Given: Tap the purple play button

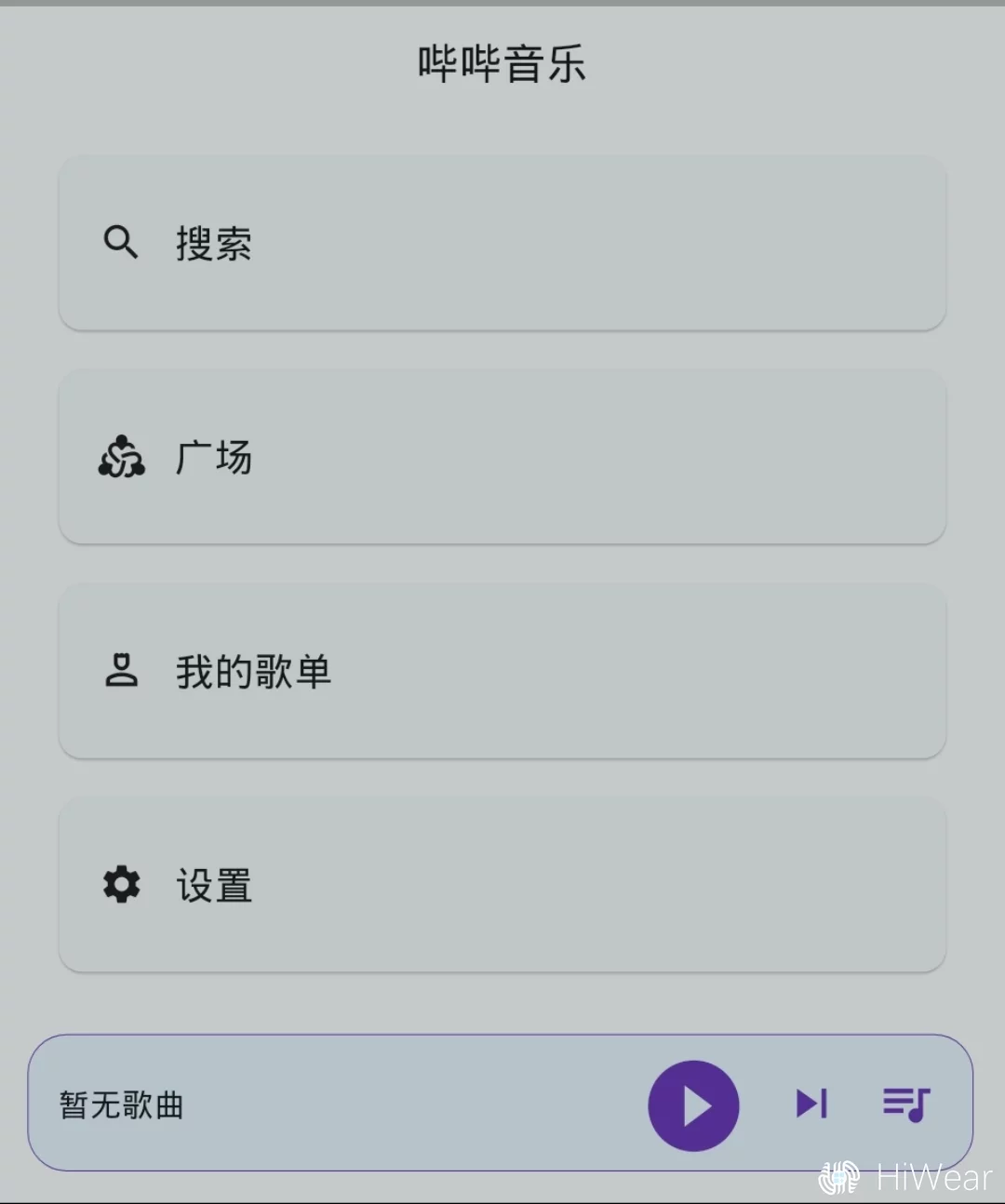Looking at the screenshot, I should click(x=693, y=1105).
